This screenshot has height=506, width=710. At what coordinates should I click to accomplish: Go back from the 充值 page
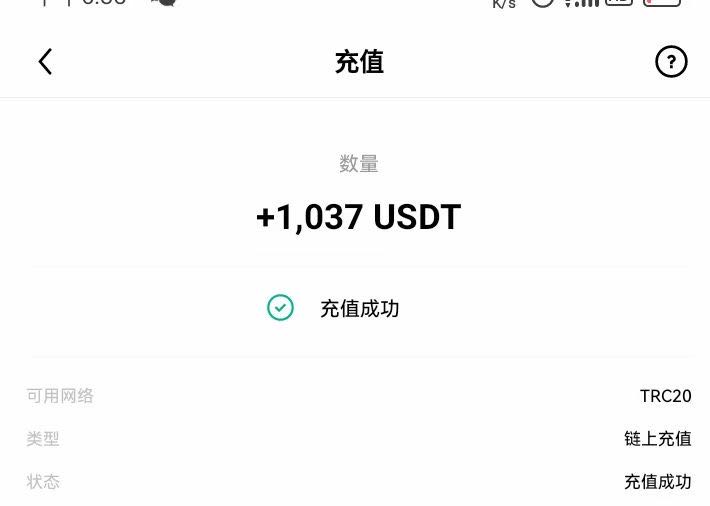(45, 62)
